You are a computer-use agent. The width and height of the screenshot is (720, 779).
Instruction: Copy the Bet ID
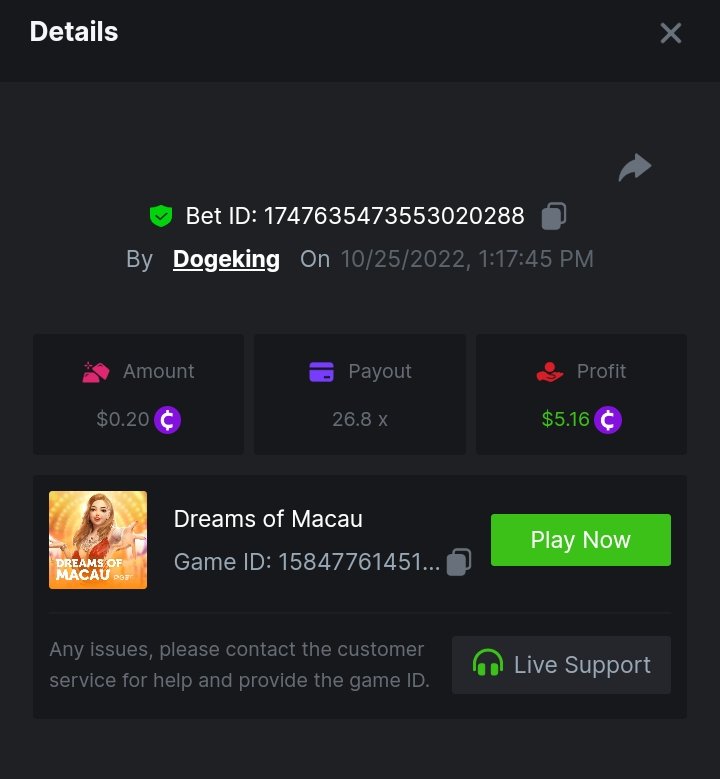554,215
